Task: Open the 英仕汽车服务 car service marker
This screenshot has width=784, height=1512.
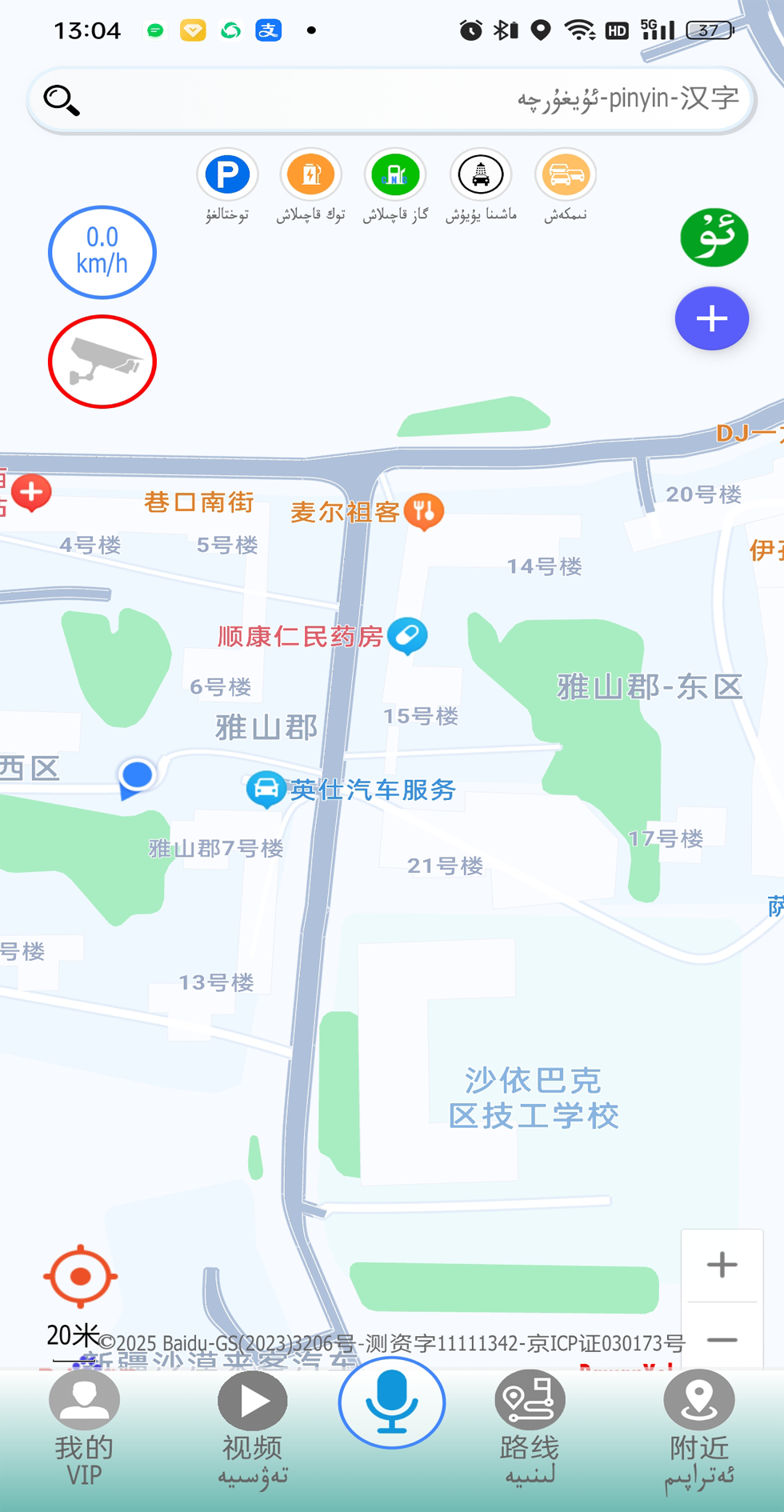Action: coord(266,788)
